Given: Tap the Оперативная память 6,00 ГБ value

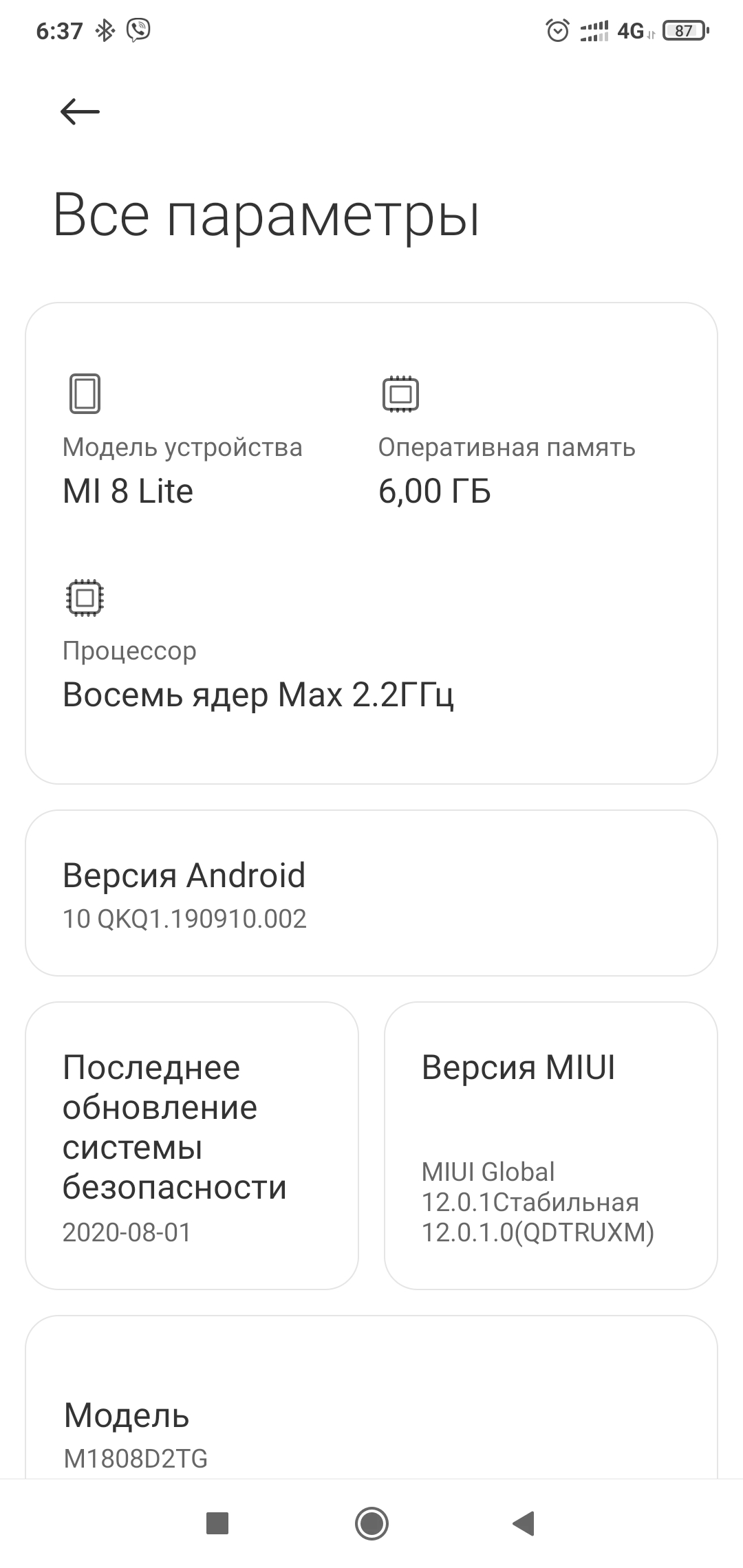Looking at the screenshot, I should 435,491.
